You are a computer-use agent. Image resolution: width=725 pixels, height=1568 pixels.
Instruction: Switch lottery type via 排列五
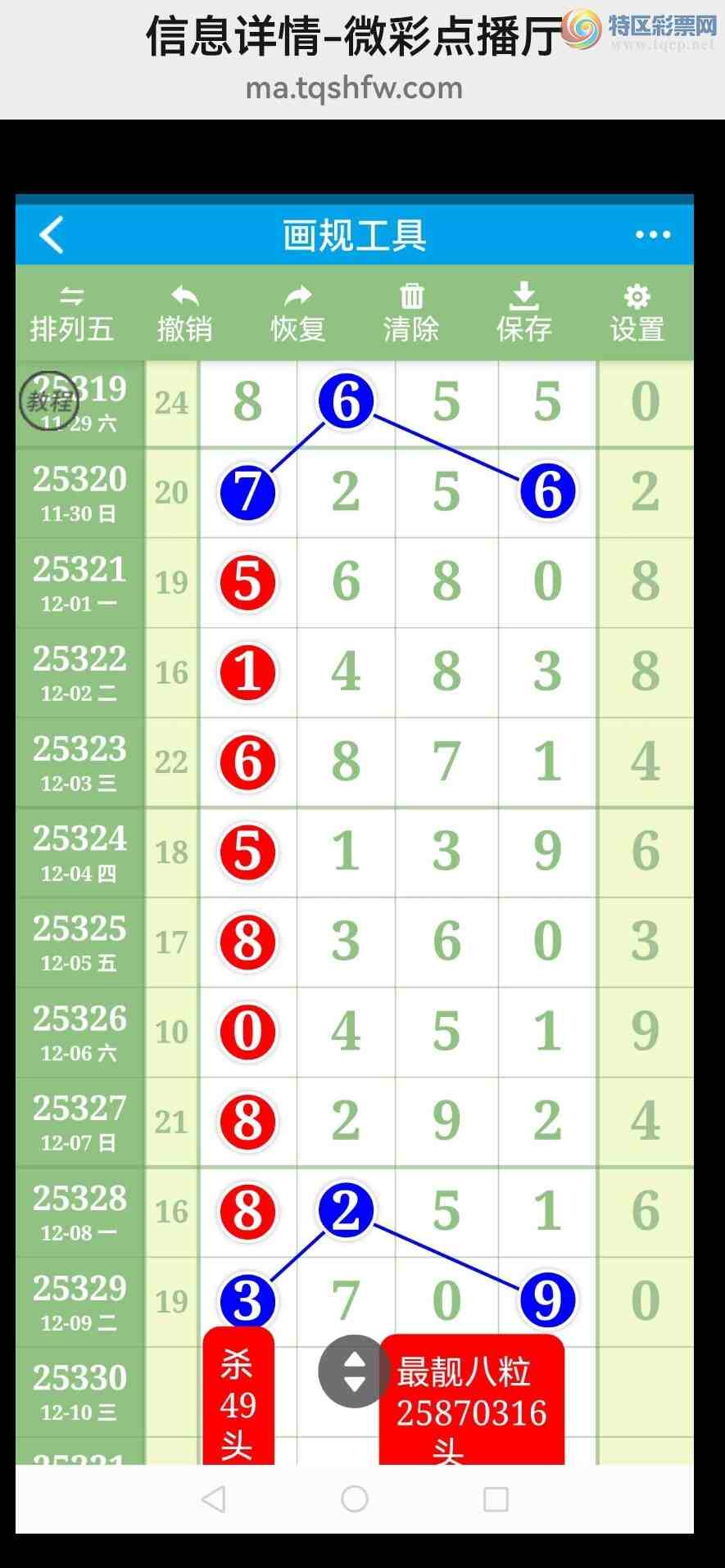tap(72, 314)
